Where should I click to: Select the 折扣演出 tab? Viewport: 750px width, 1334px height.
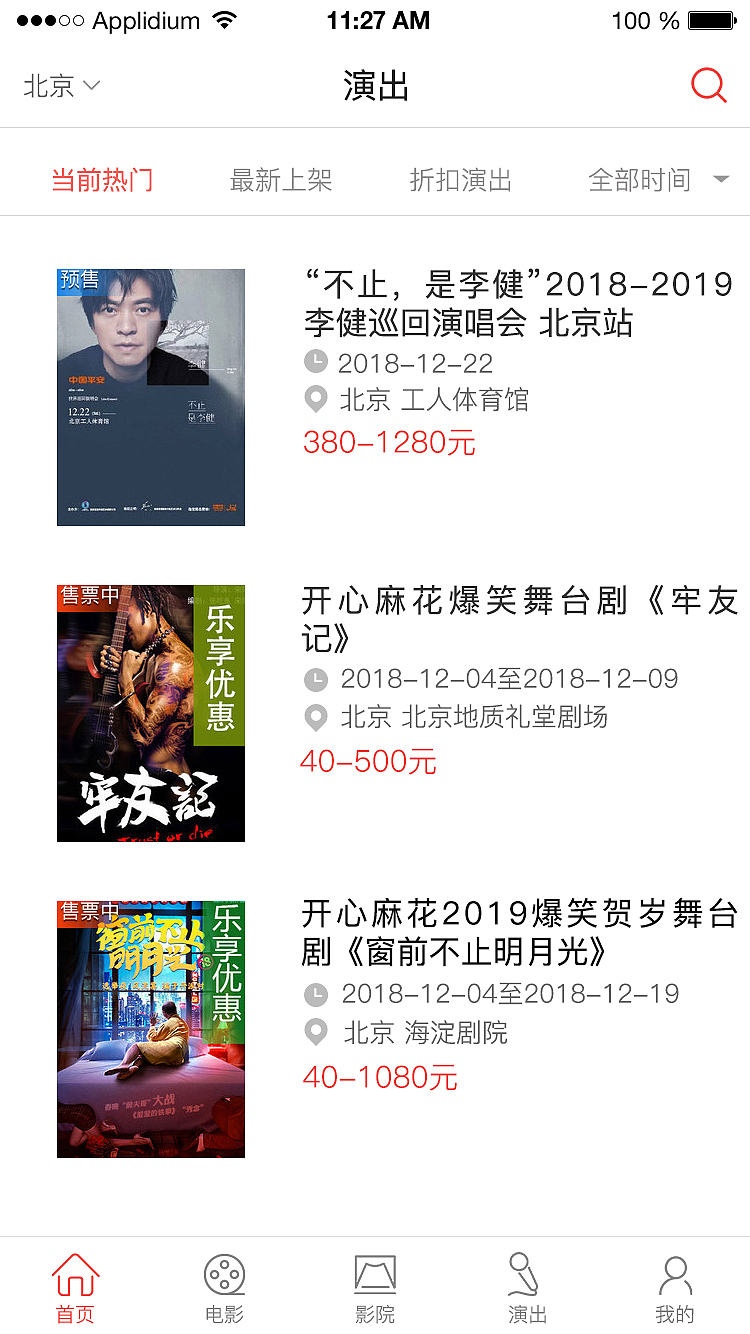coord(460,180)
